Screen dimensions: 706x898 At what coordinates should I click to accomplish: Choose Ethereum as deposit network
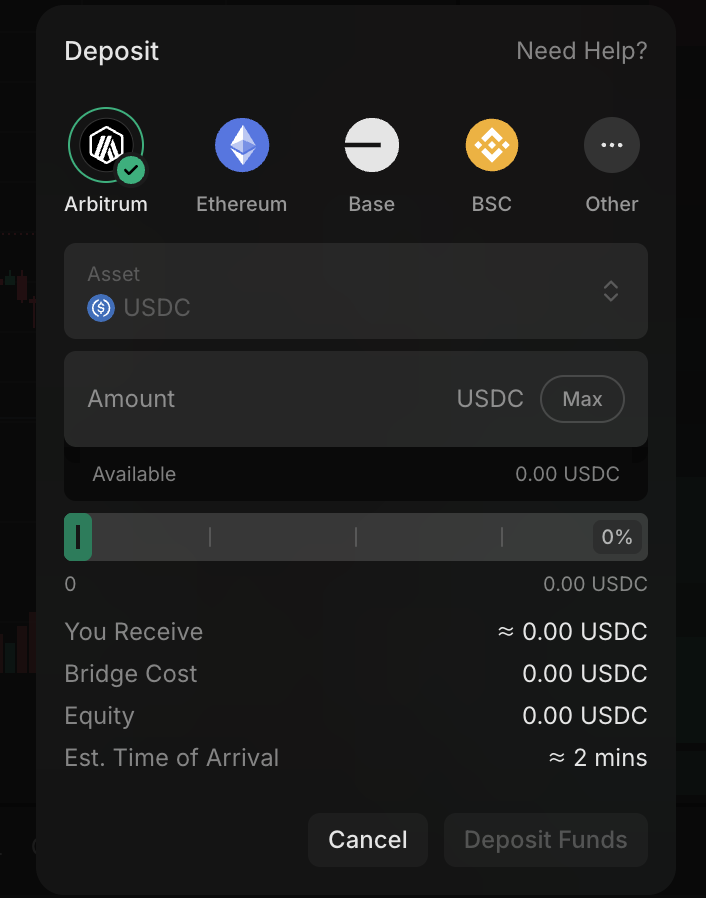(x=242, y=146)
